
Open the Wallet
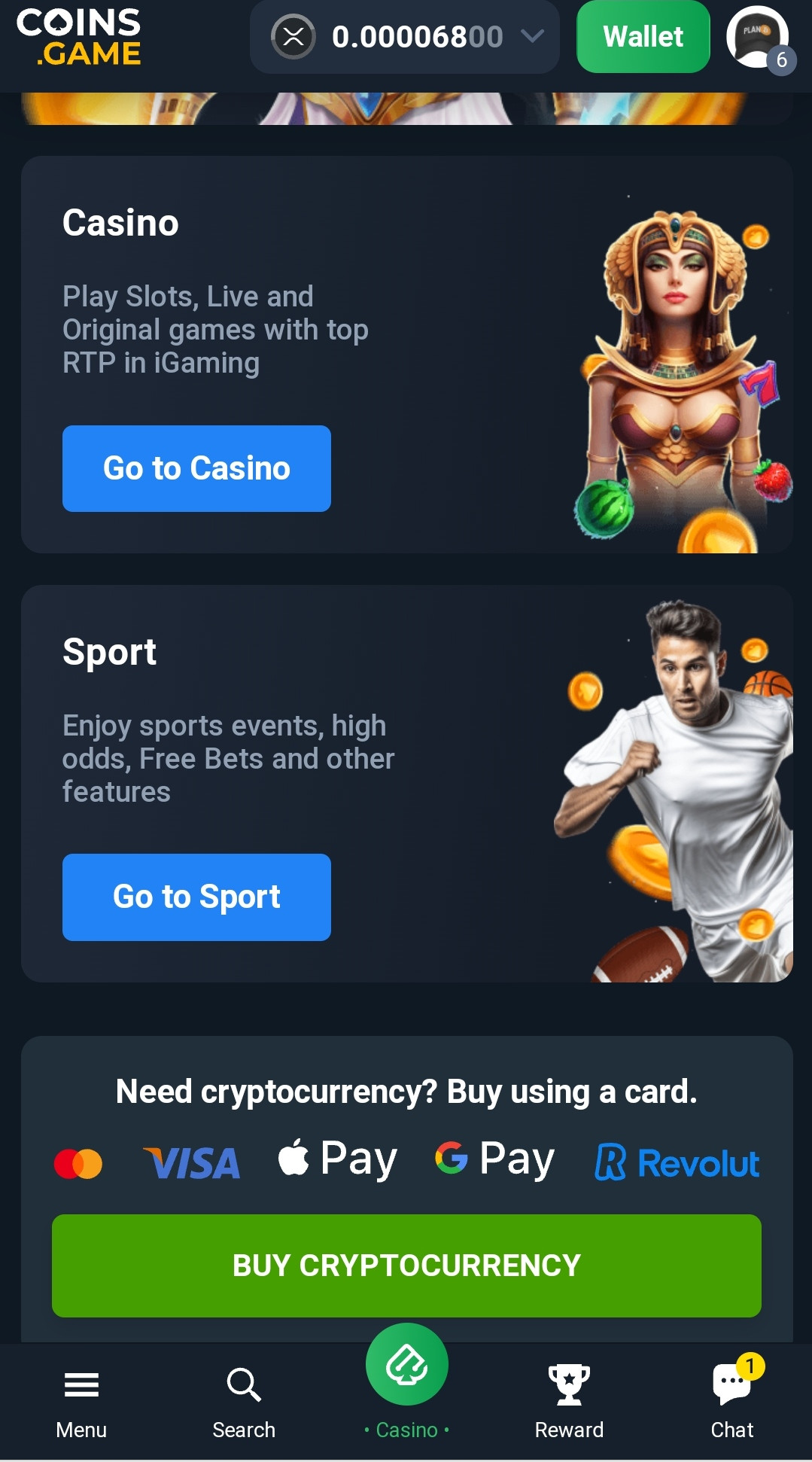pos(643,37)
